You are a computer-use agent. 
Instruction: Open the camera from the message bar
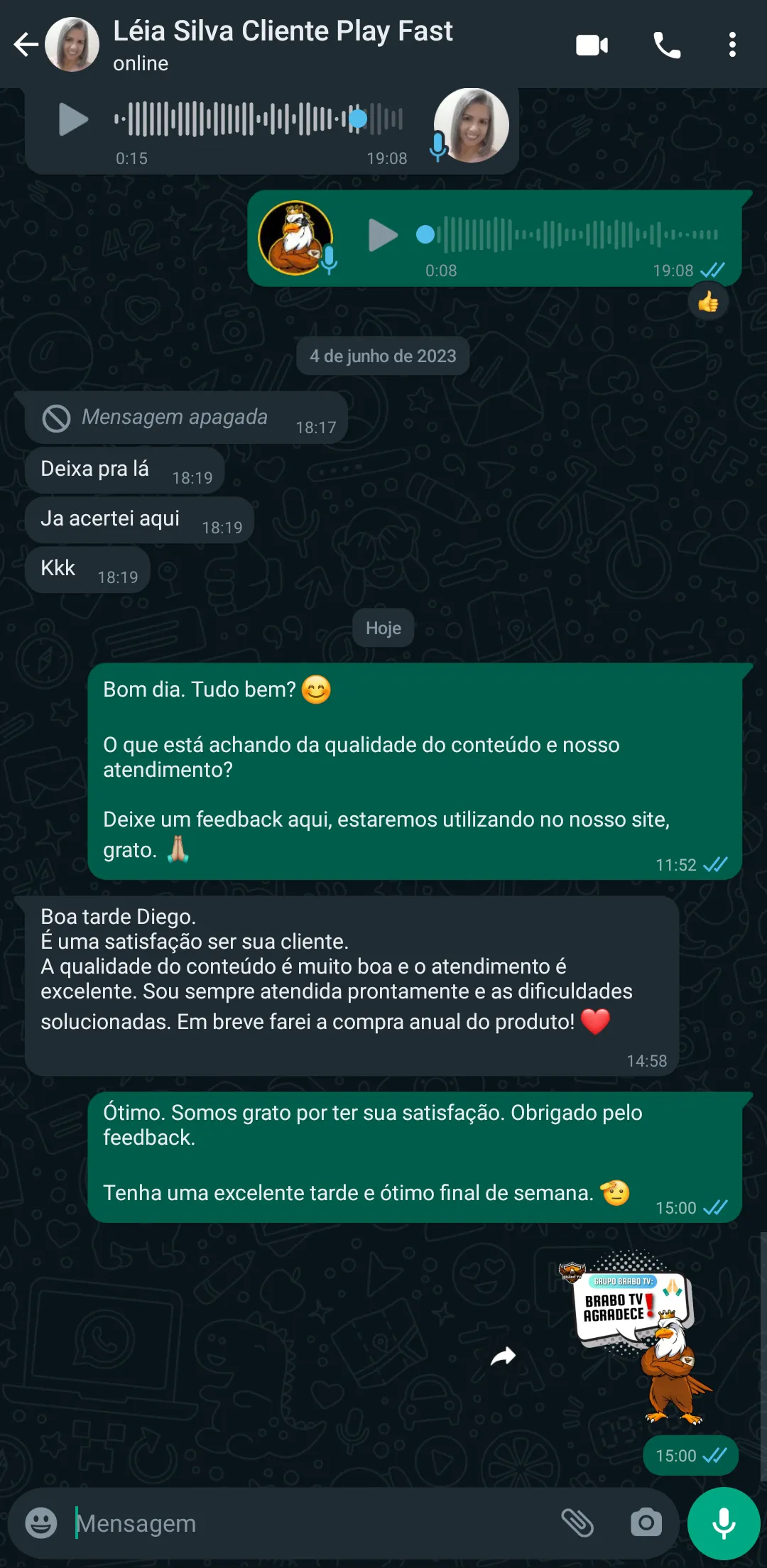646,1523
